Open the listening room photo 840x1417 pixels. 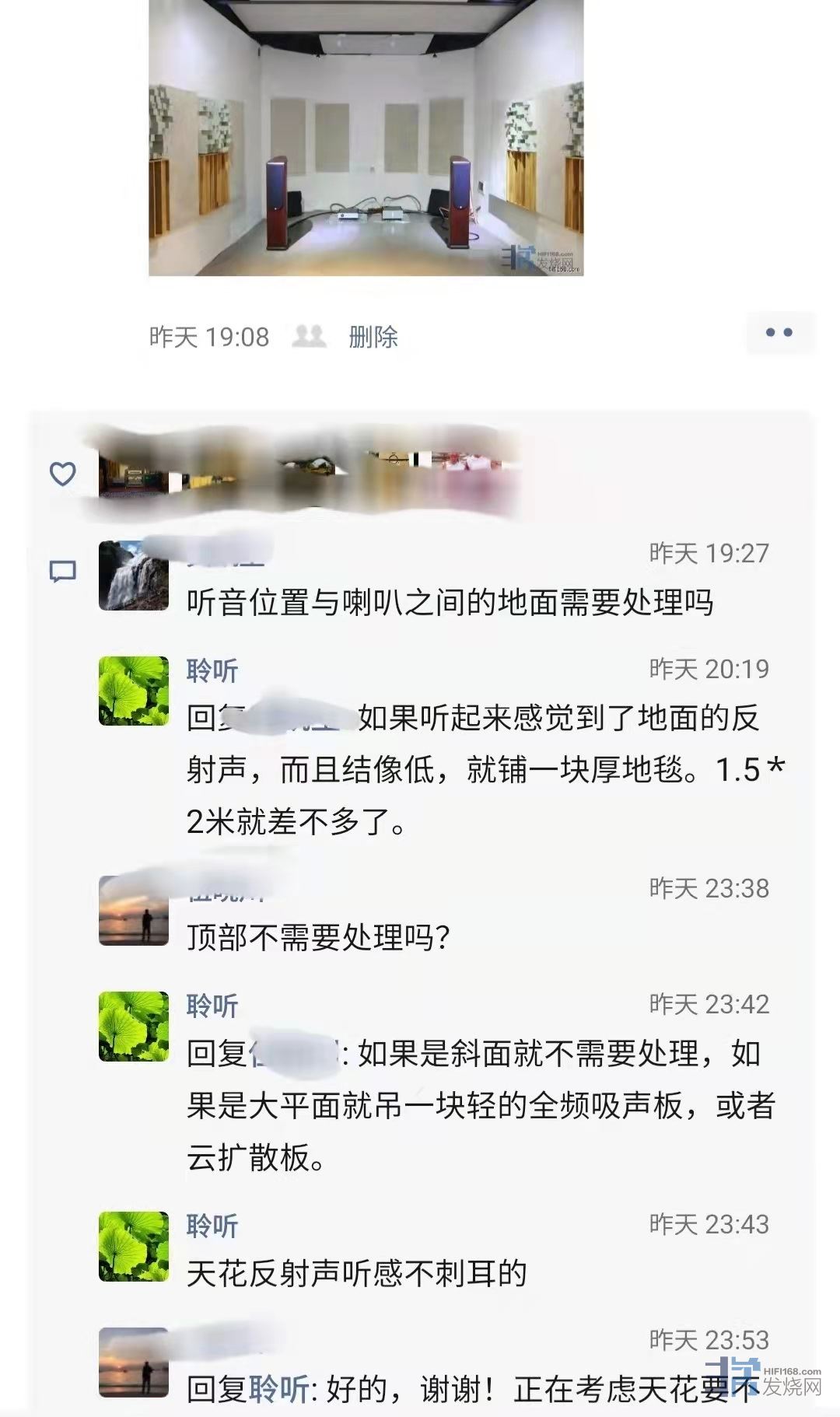[x=366, y=137]
